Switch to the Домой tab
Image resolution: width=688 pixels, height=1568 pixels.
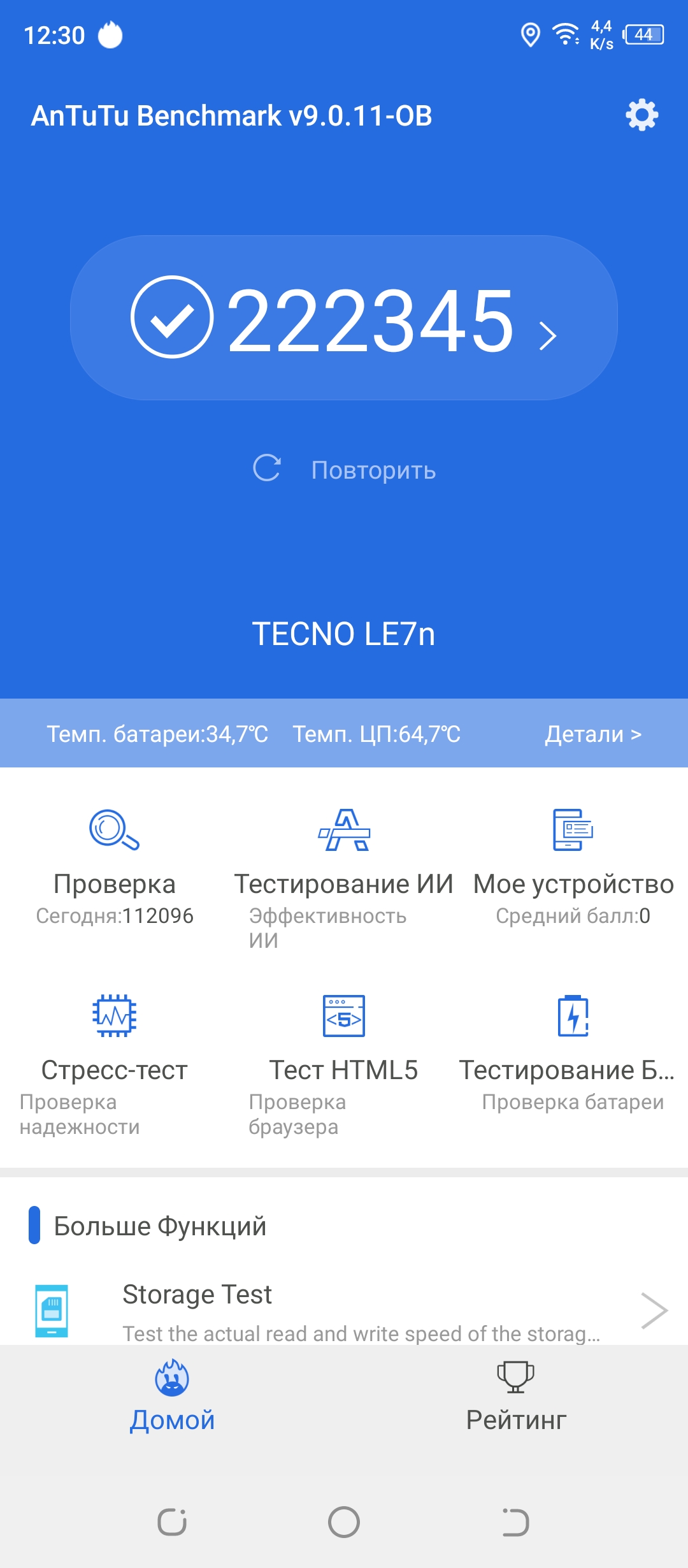click(172, 1396)
